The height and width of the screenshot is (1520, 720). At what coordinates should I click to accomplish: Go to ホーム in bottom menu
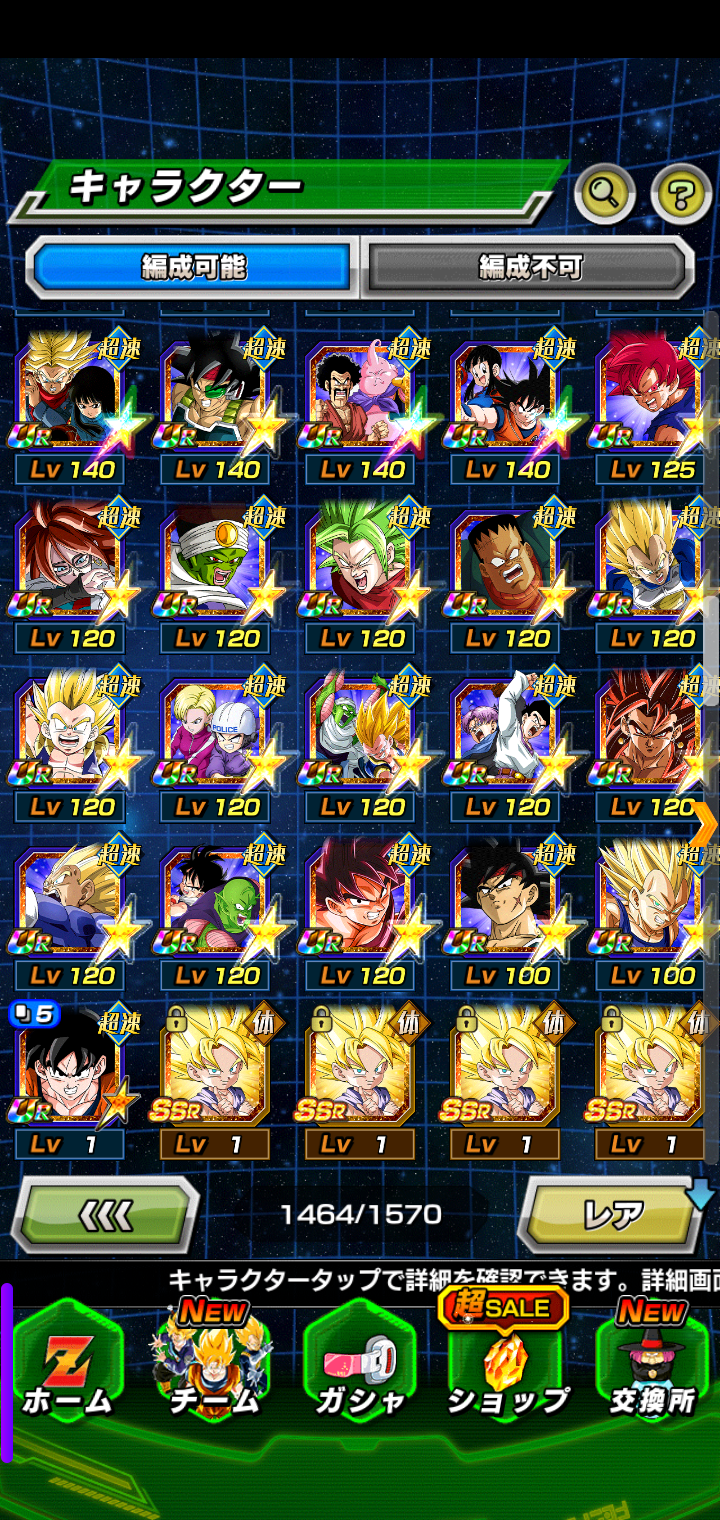(68, 1372)
